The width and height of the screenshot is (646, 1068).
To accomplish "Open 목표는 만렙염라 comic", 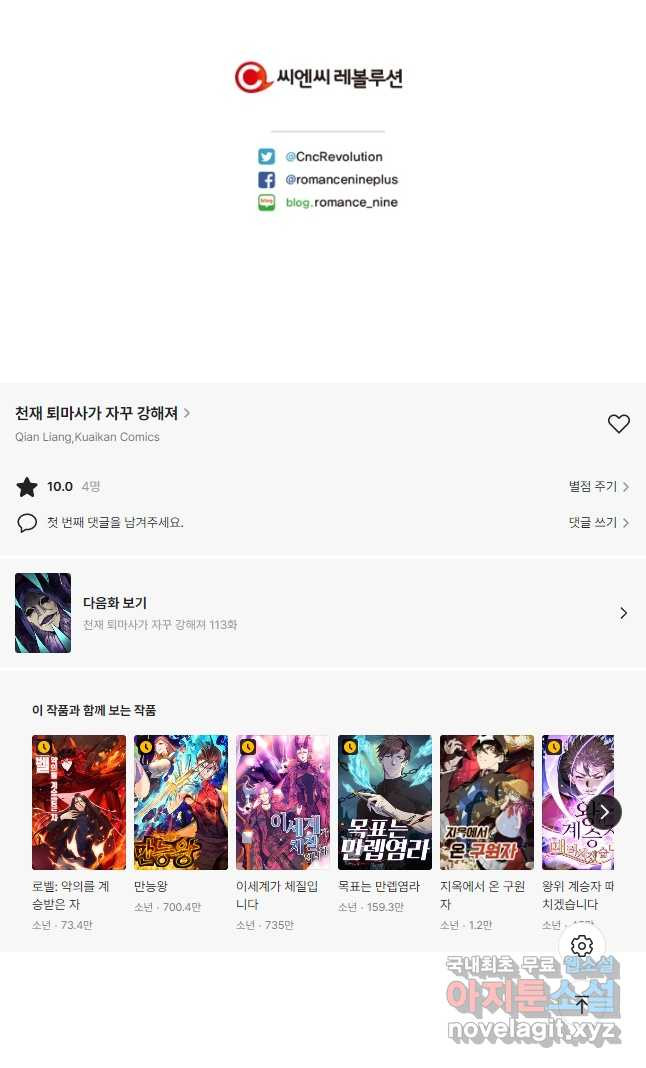I will 385,803.
